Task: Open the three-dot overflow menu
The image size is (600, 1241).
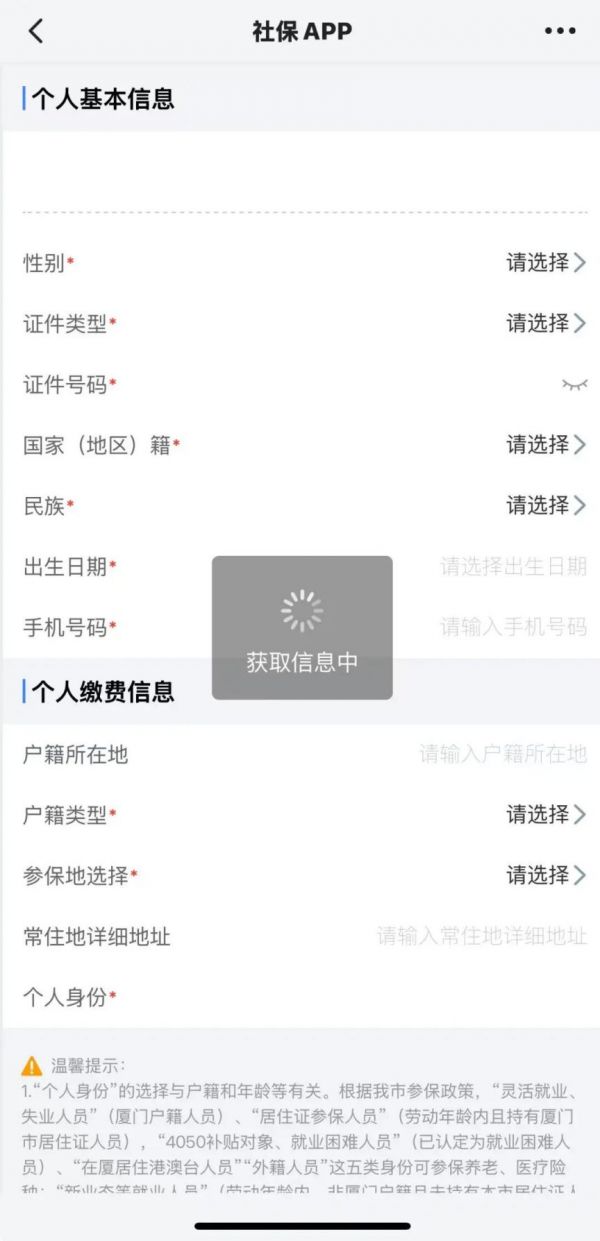Action: (x=560, y=31)
